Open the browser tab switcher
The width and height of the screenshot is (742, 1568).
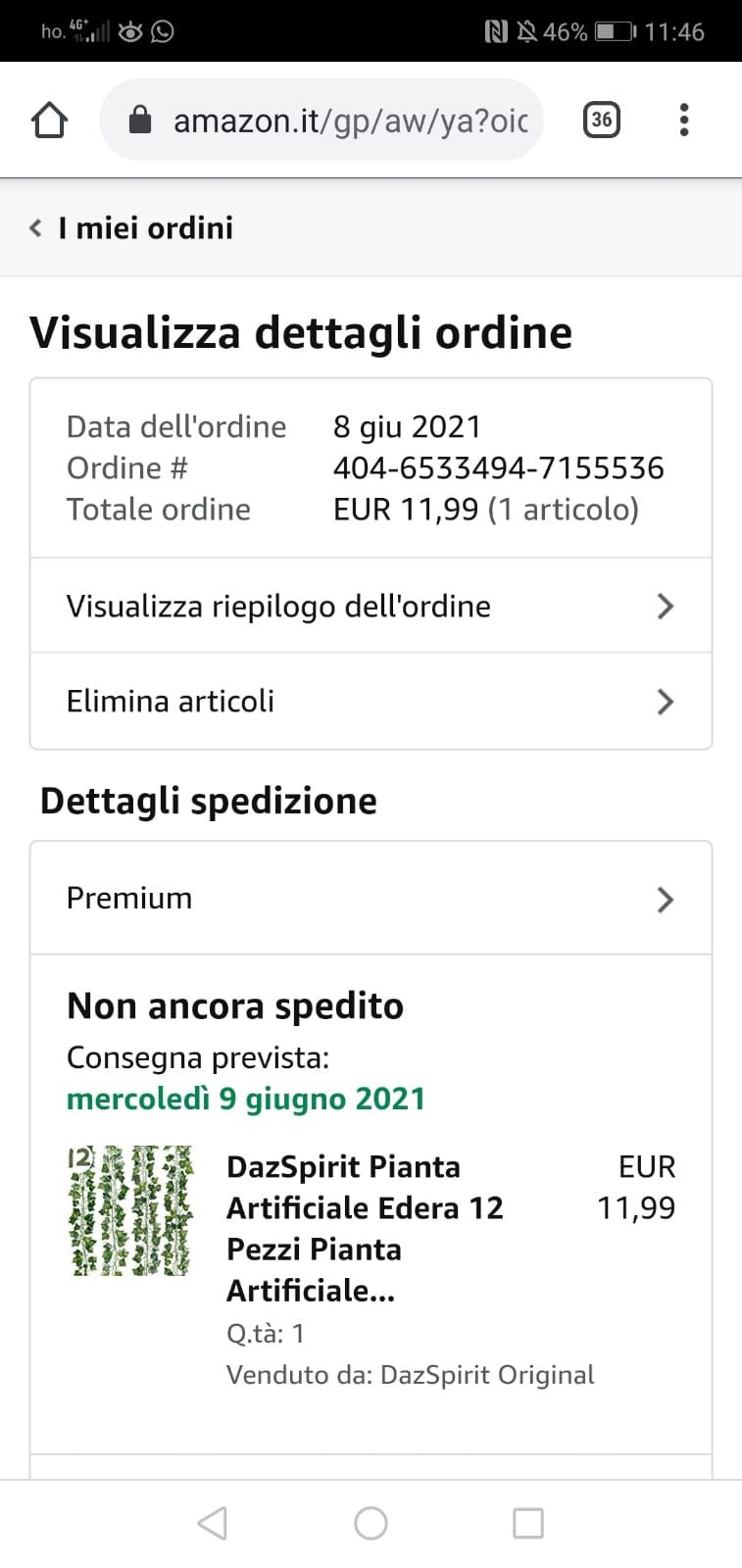(601, 121)
